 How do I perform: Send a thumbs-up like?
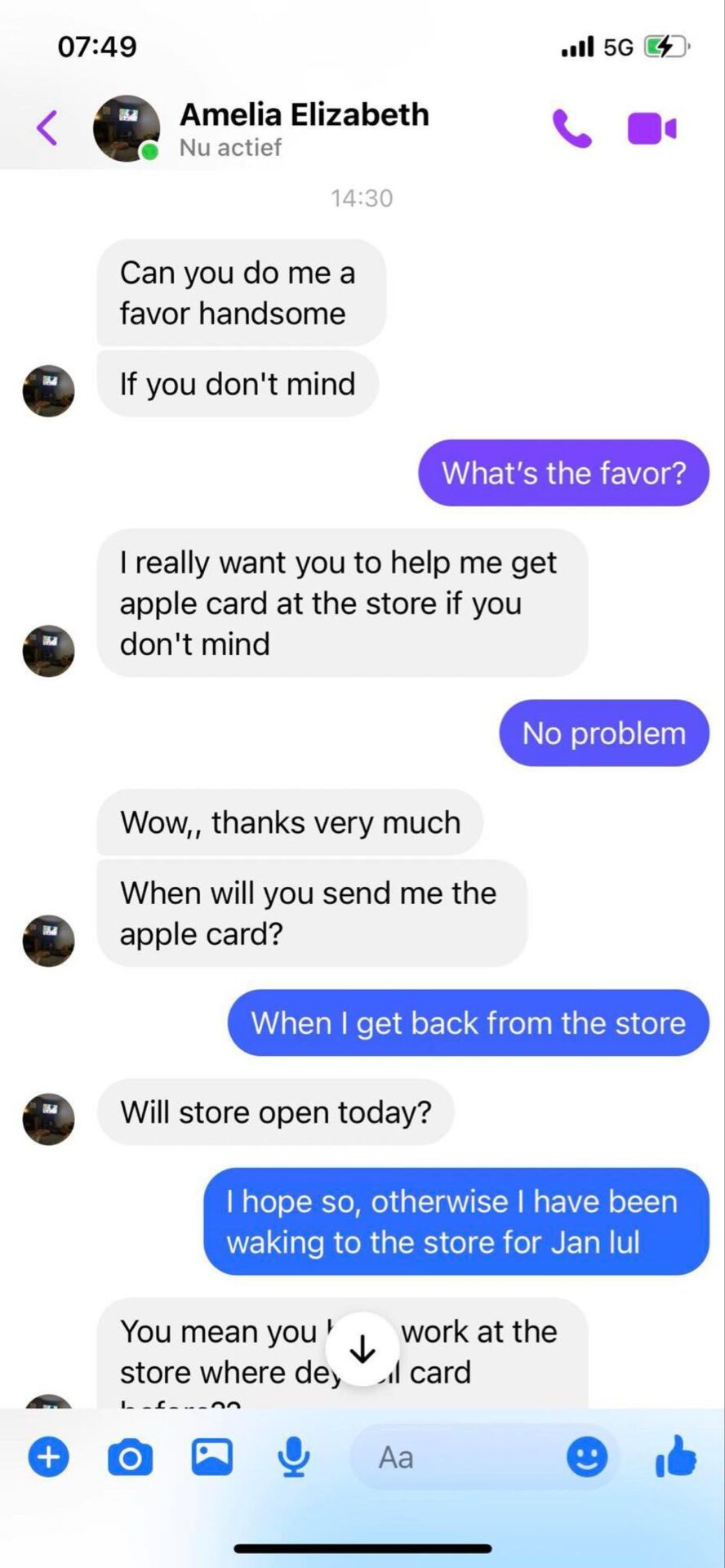676,1456
